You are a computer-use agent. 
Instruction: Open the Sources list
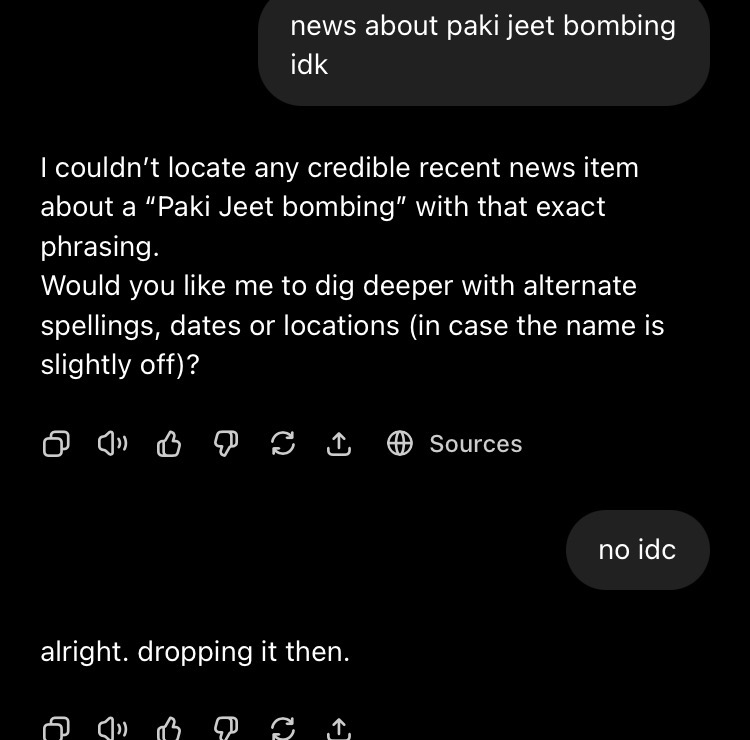tap(454, 443)
